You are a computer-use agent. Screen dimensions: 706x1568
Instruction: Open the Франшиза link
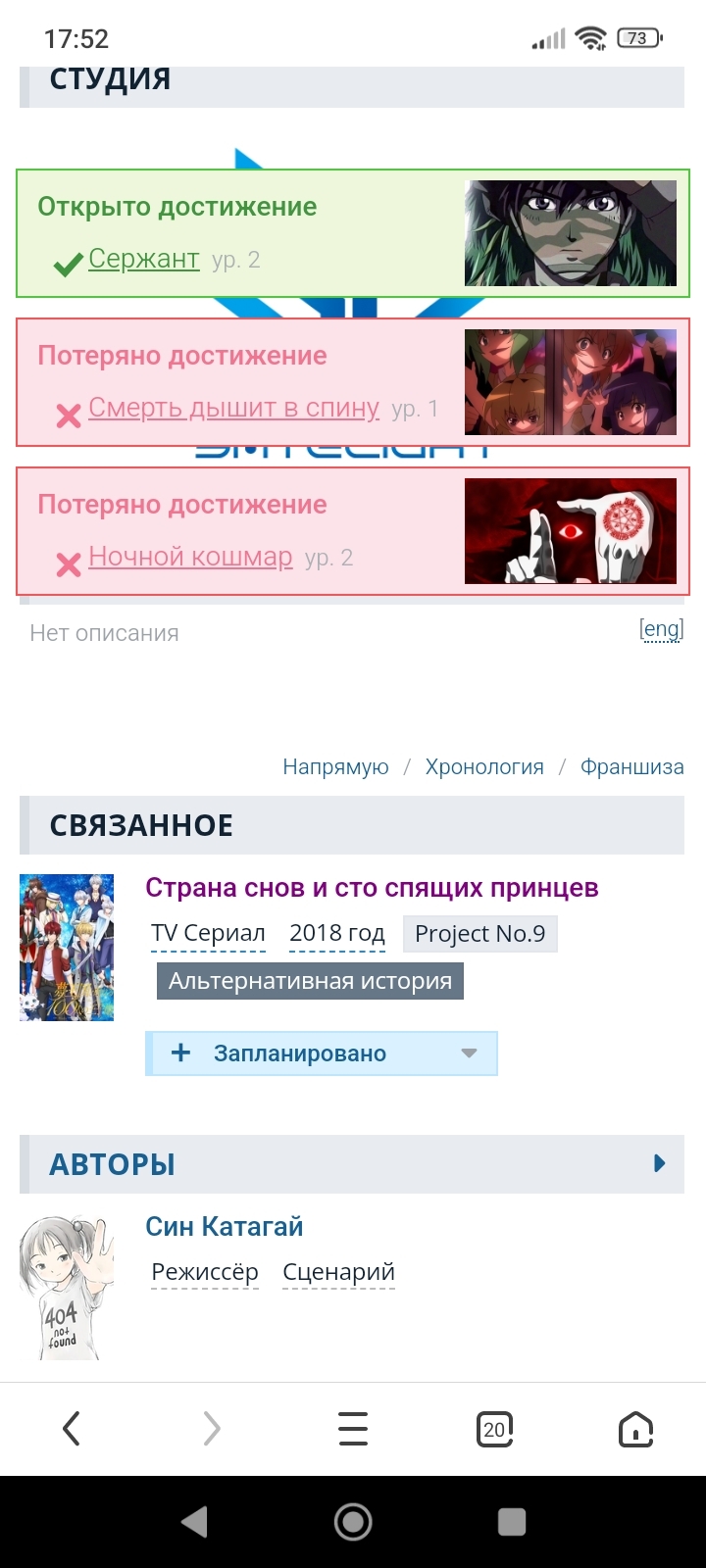[x=631, y=767]
